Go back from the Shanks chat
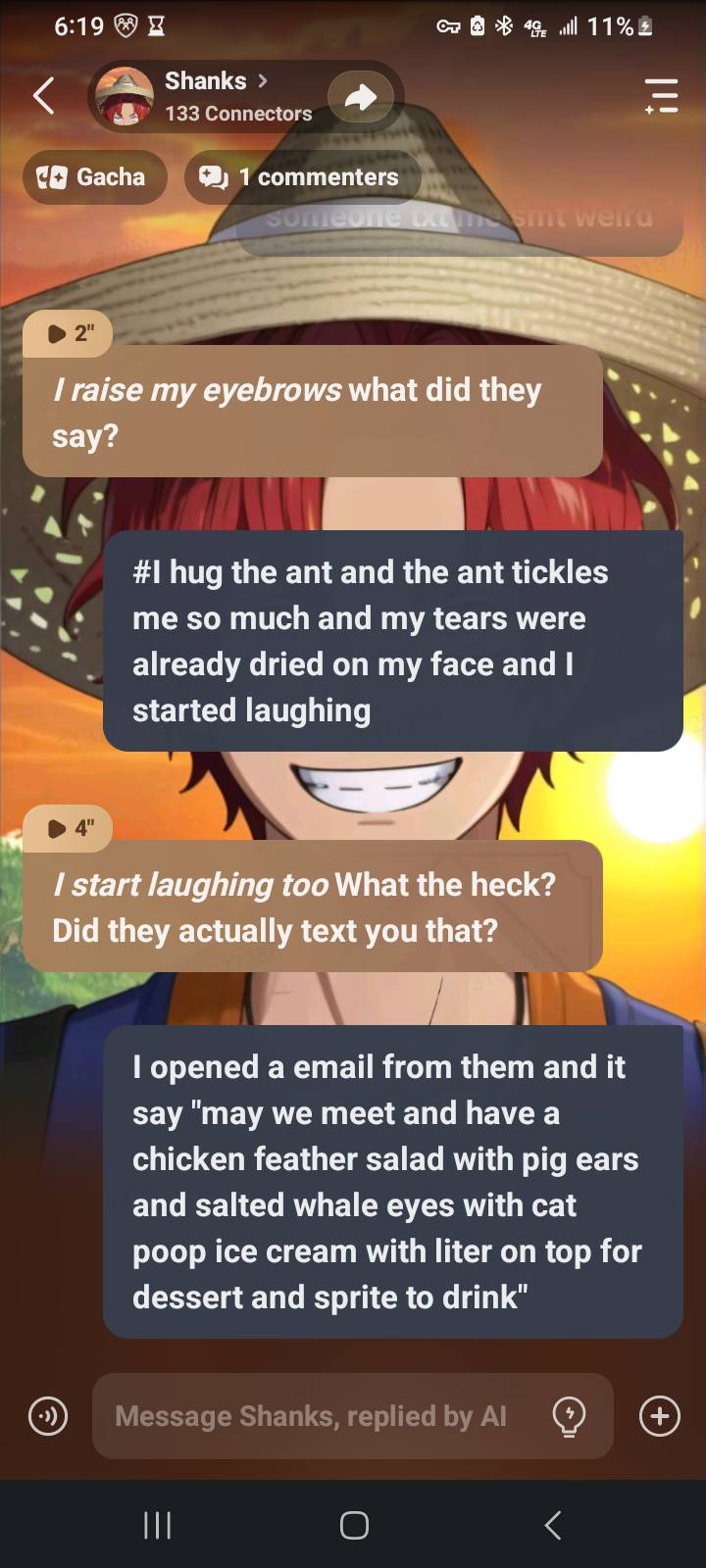This screenshot has width=706, height=1568. [44, 96]
